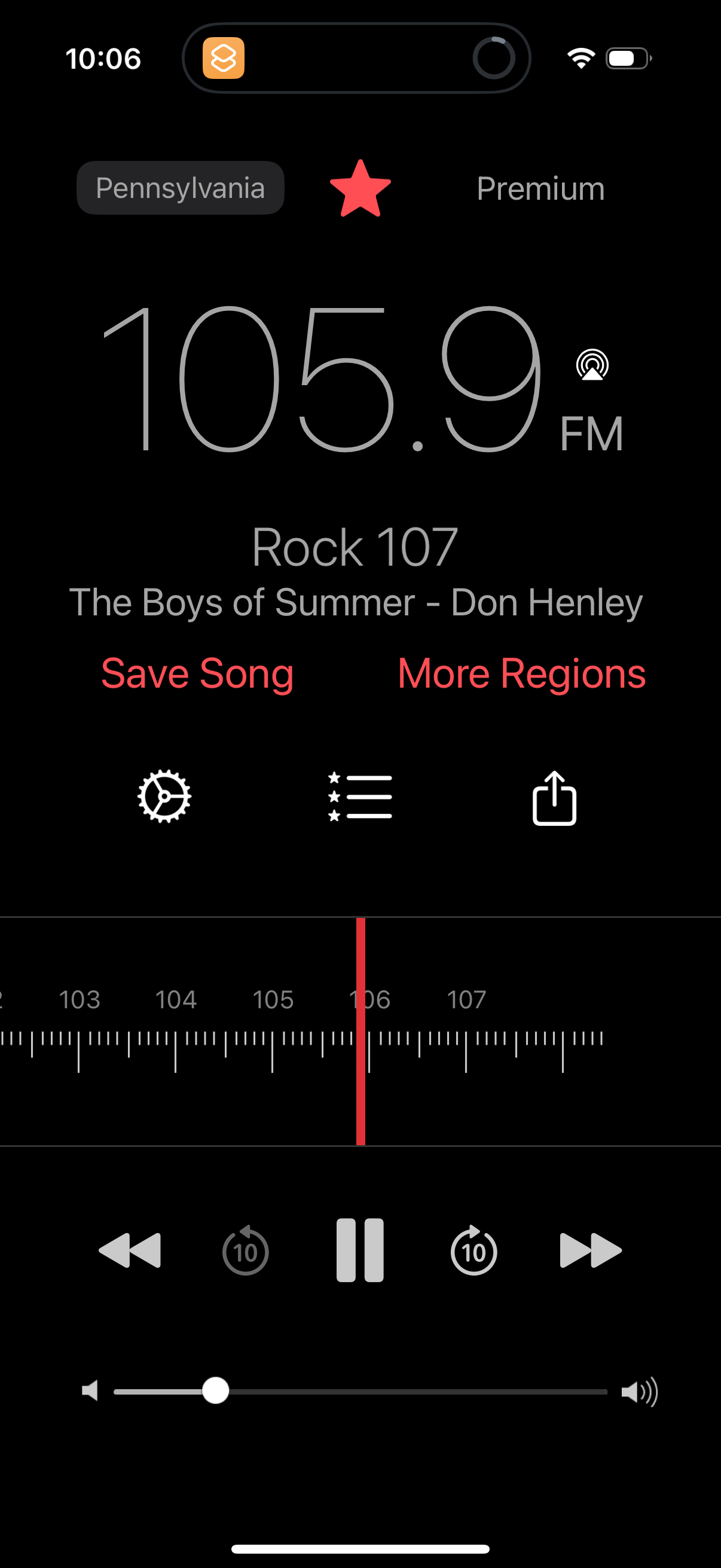
Task: Open the Pennsylvania region selector
Action: tap(180, 188)
